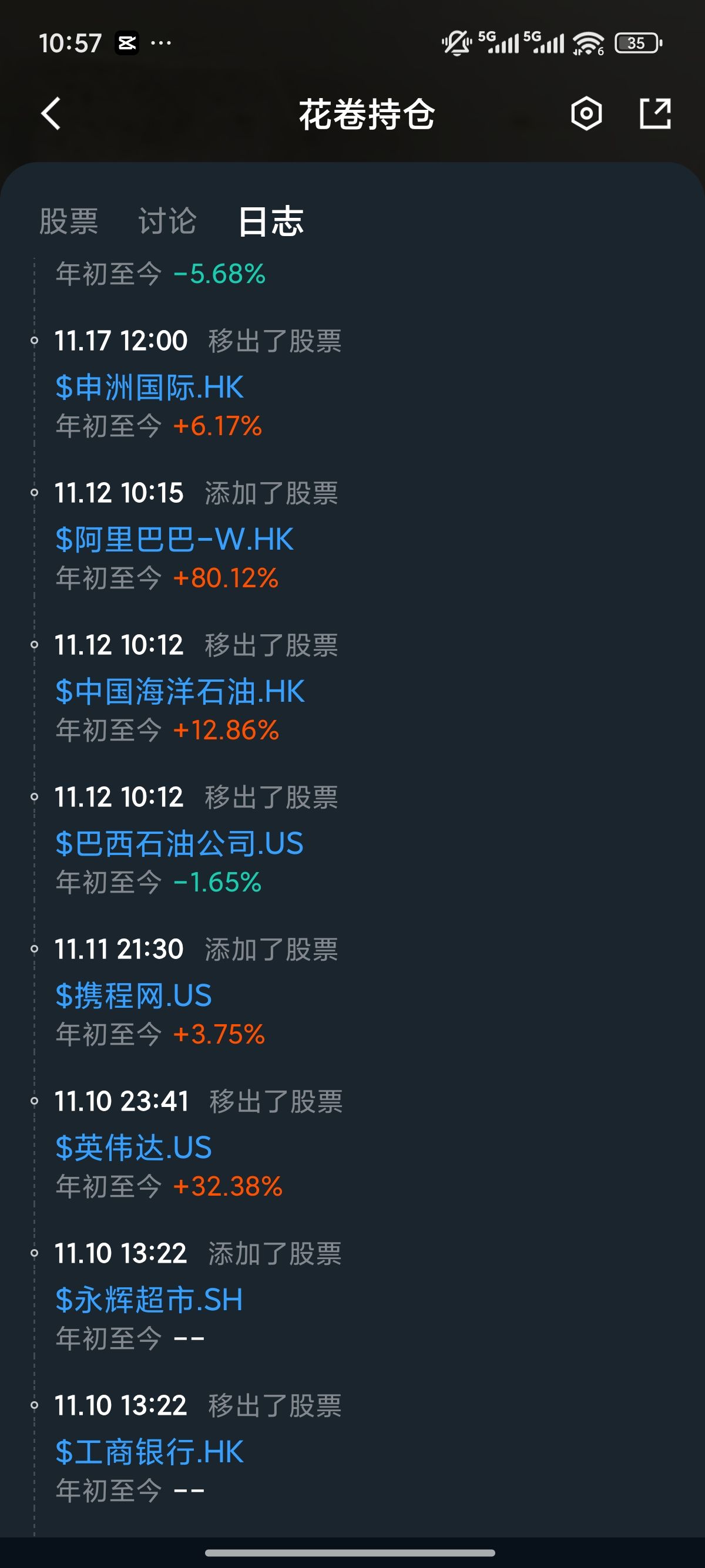Open the $永辉超市.SH stock link
This screenshot has height=1568, width=705.
click(150, 1300)
